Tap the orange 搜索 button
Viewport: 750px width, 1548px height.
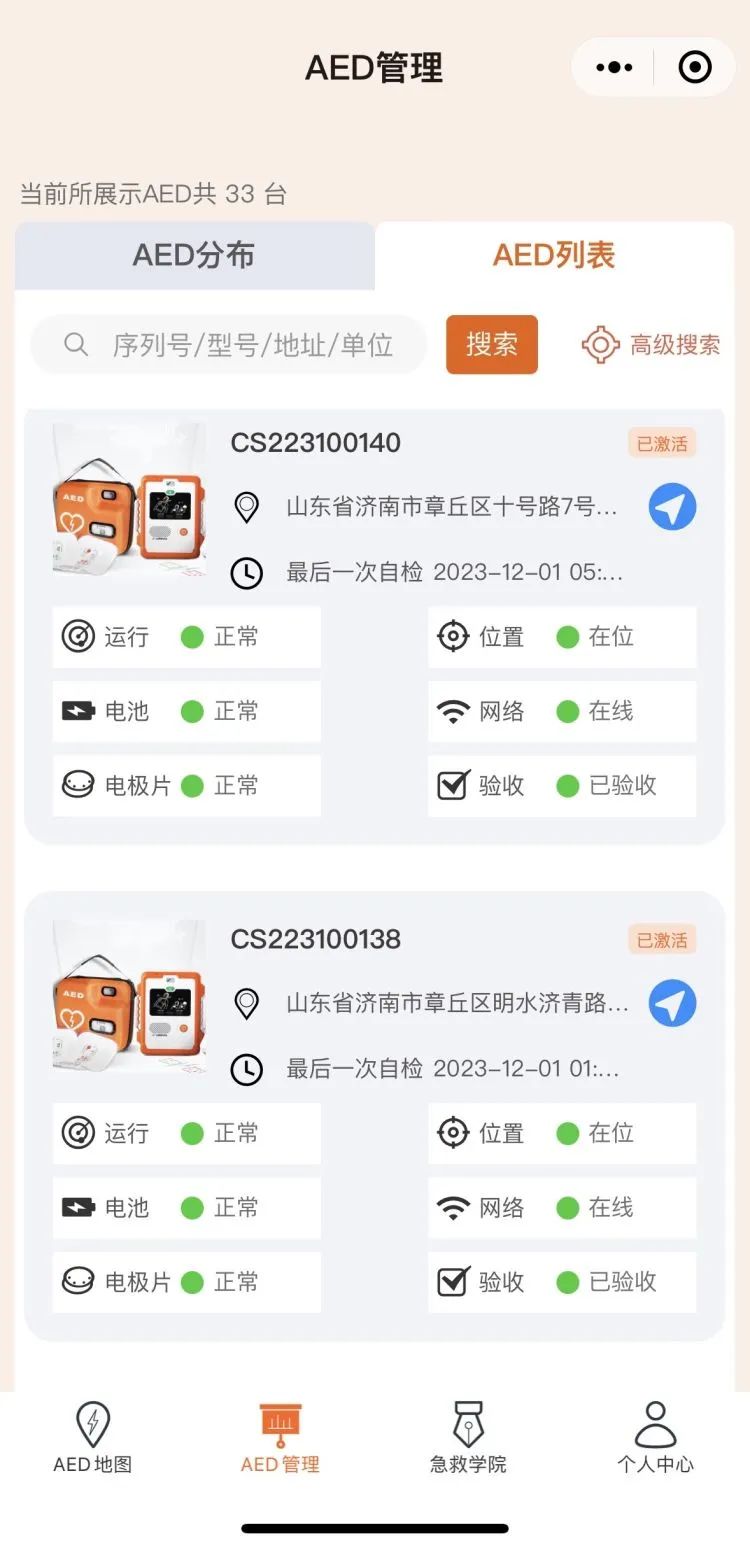coord(491,345)
